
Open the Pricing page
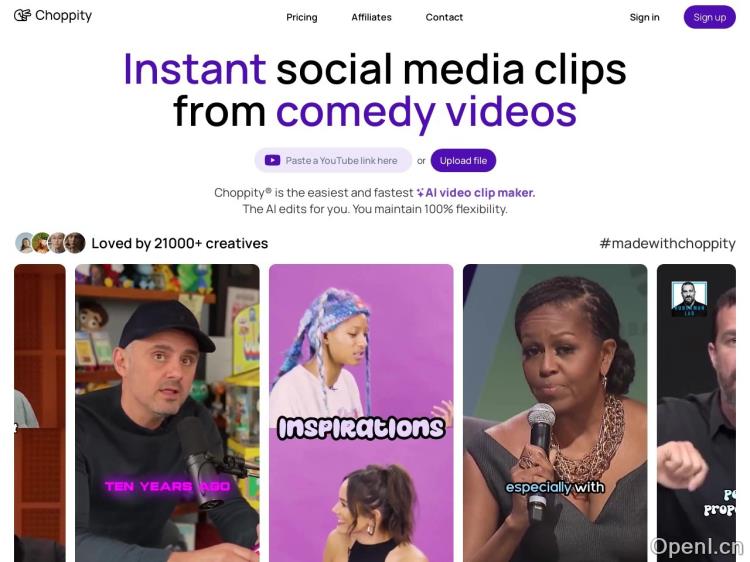click(301, 17)
